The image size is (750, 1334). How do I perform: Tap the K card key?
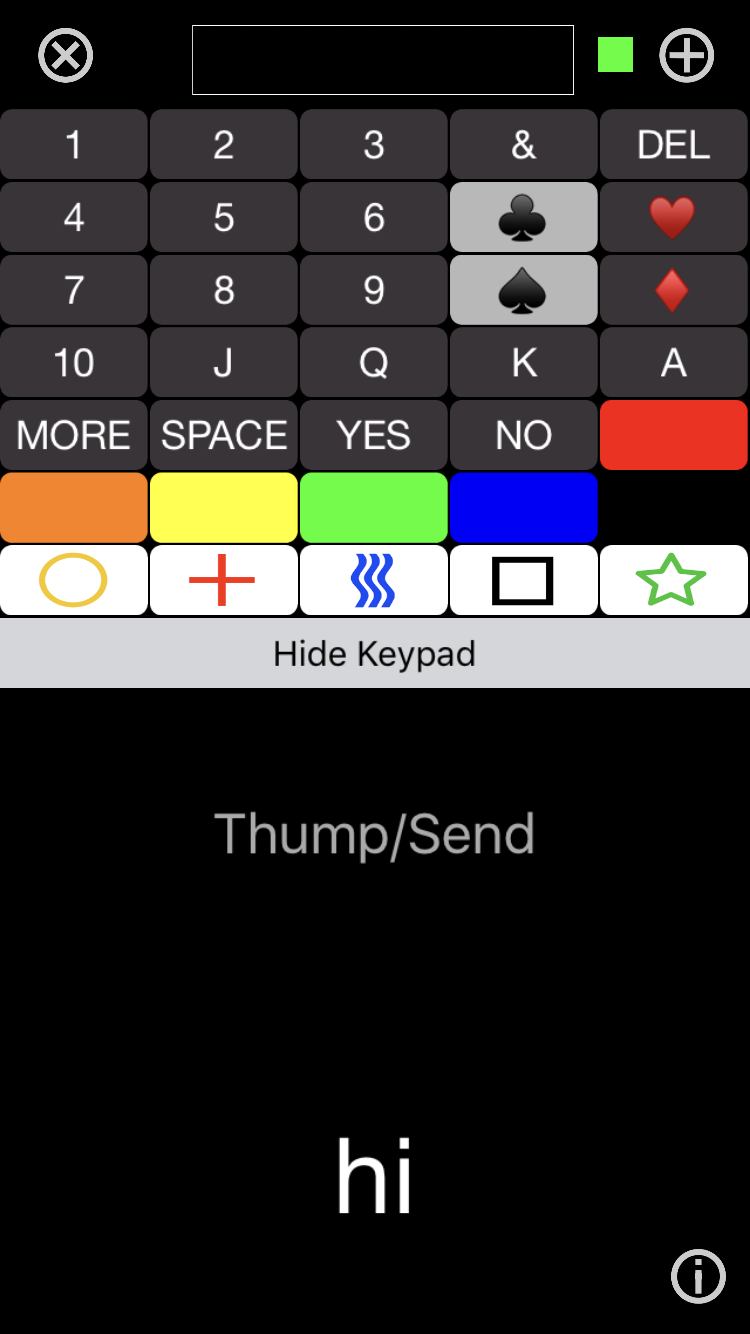(x=524, y=362)
